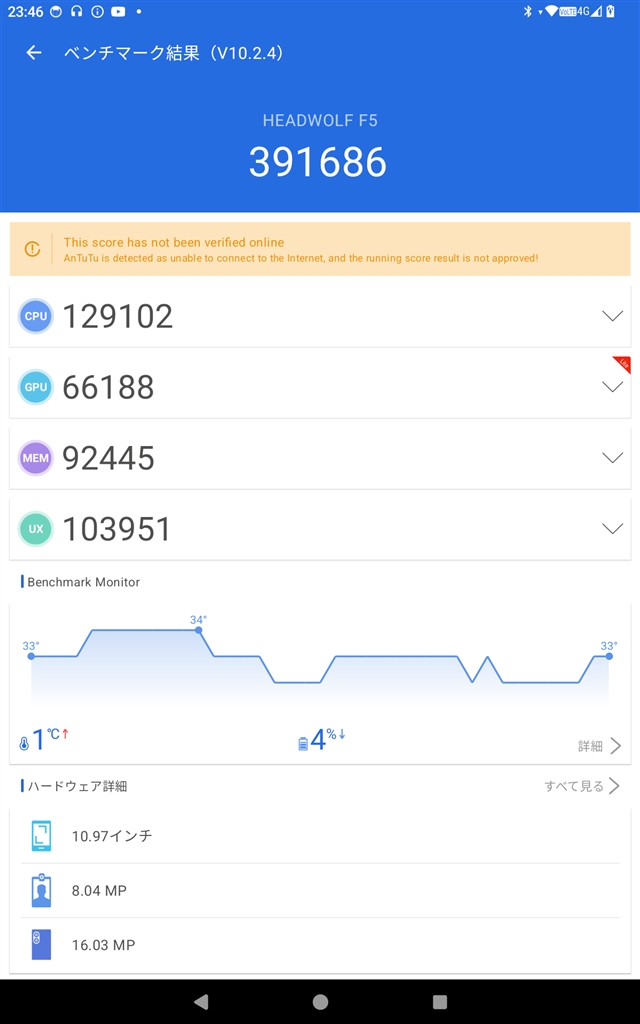
Task: Open 詳細 for the Benchmark Monitor
Action: tap(599, 746)
